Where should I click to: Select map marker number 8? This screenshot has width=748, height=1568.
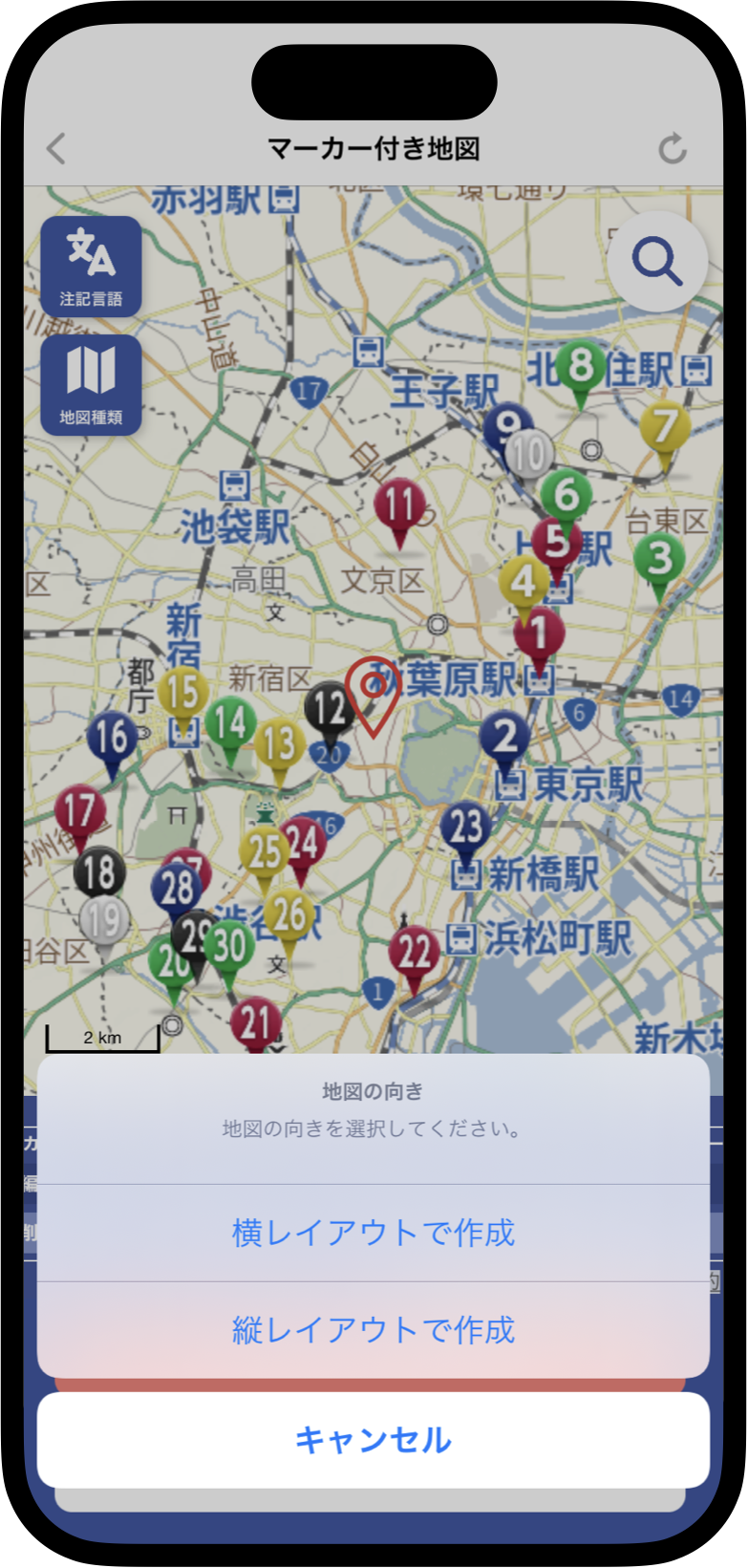tap(580, 366)
